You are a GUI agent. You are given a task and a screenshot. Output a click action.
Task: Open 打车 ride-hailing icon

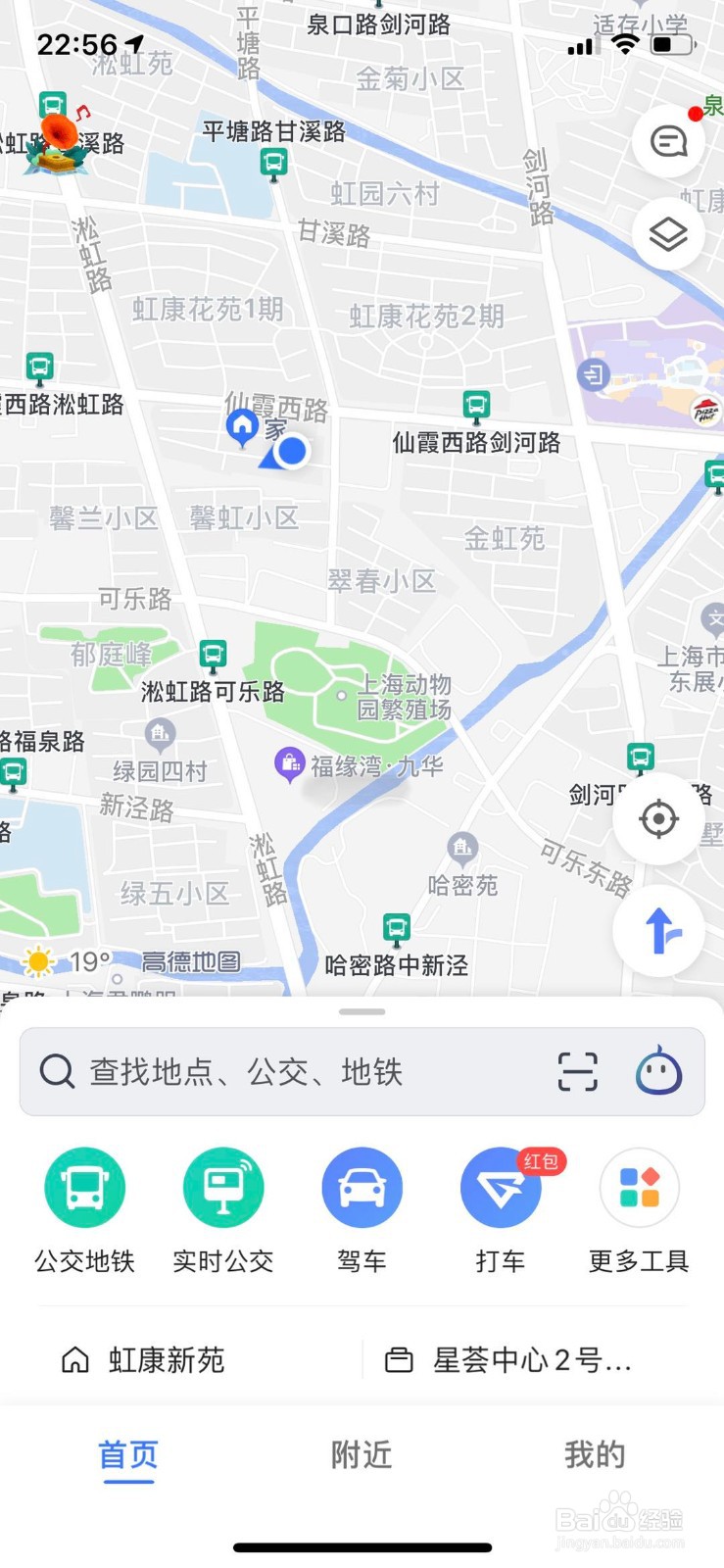(x=500, y=1187)
